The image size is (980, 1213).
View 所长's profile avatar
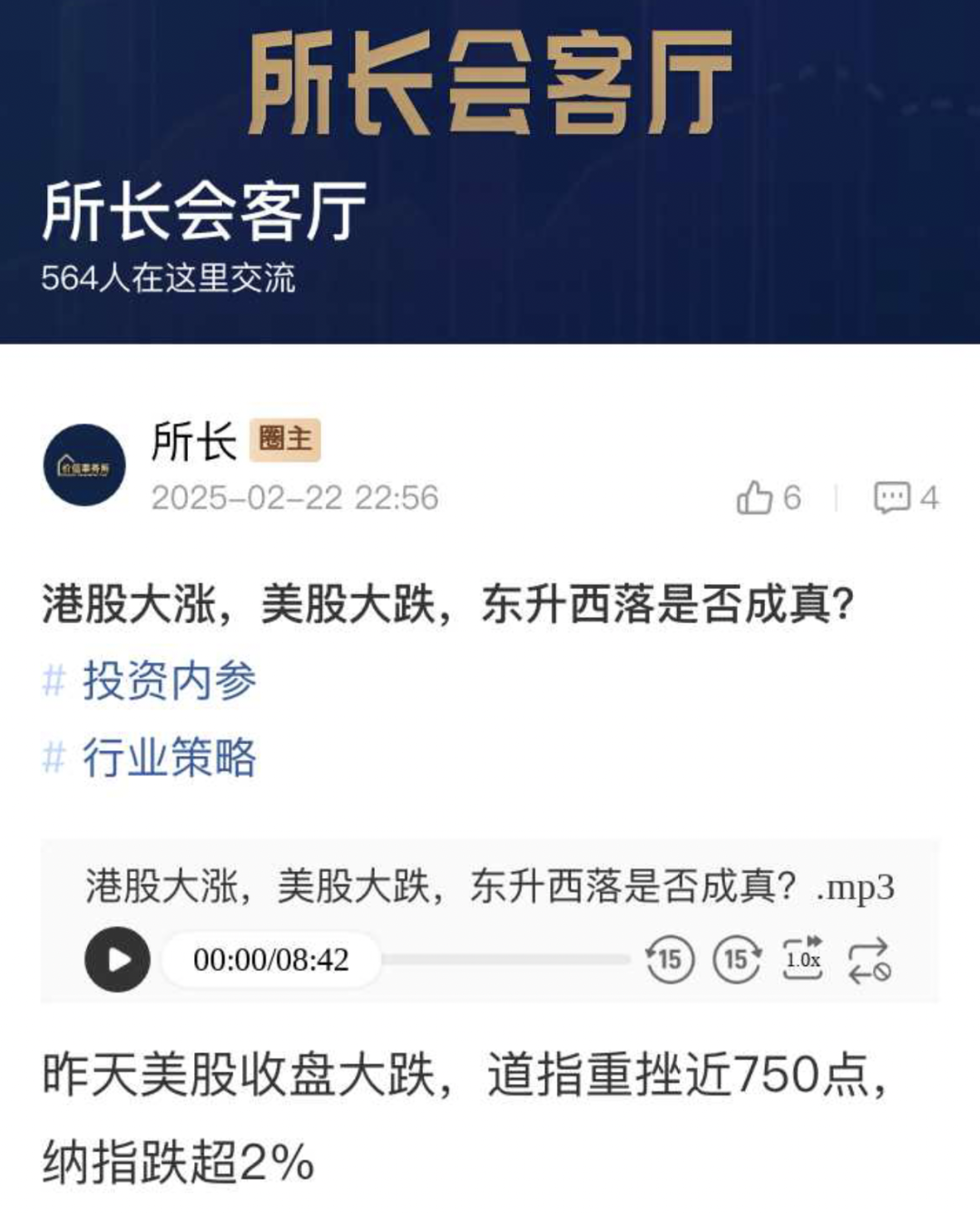pos(84,465)
